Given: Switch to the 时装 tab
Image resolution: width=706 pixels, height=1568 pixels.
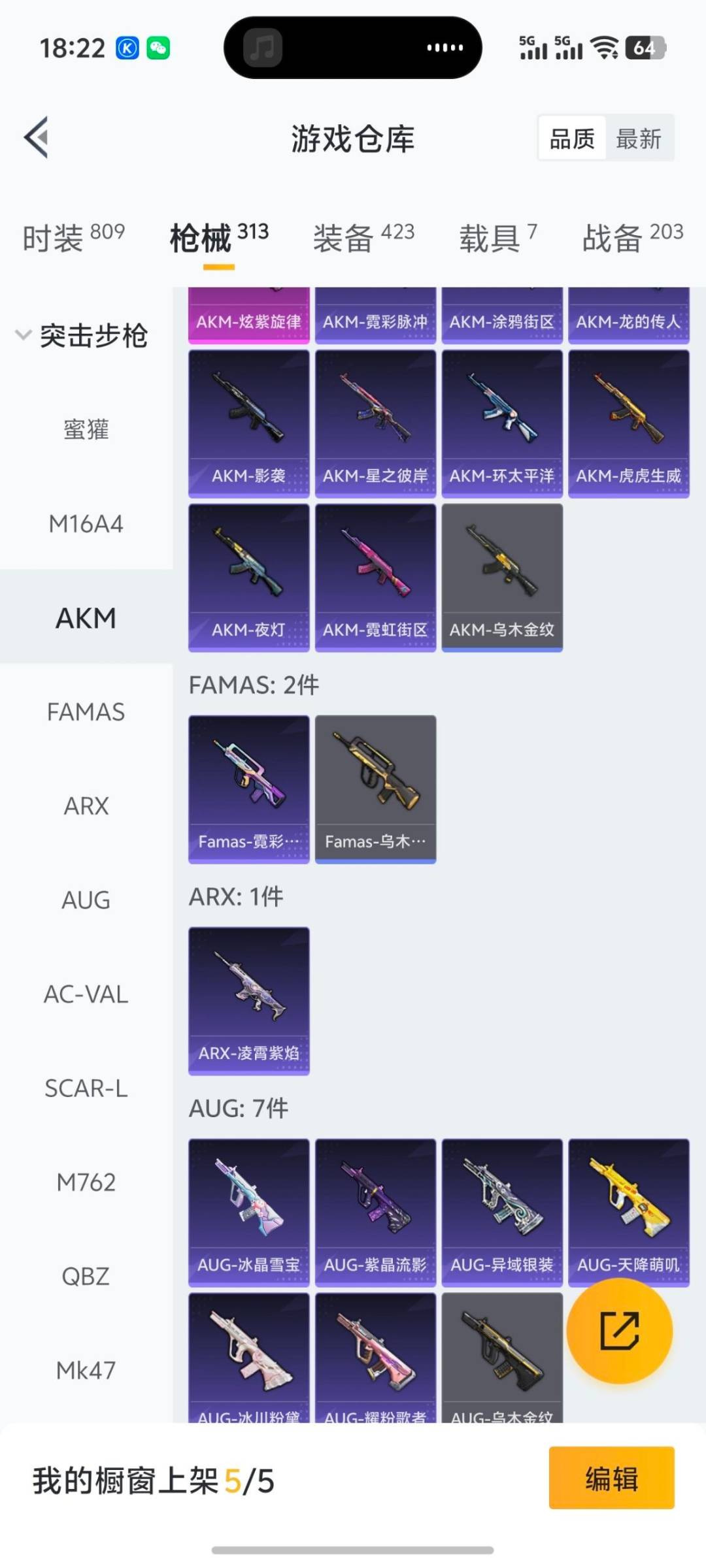Looking at the screenshot, I should tap(73, 237).
